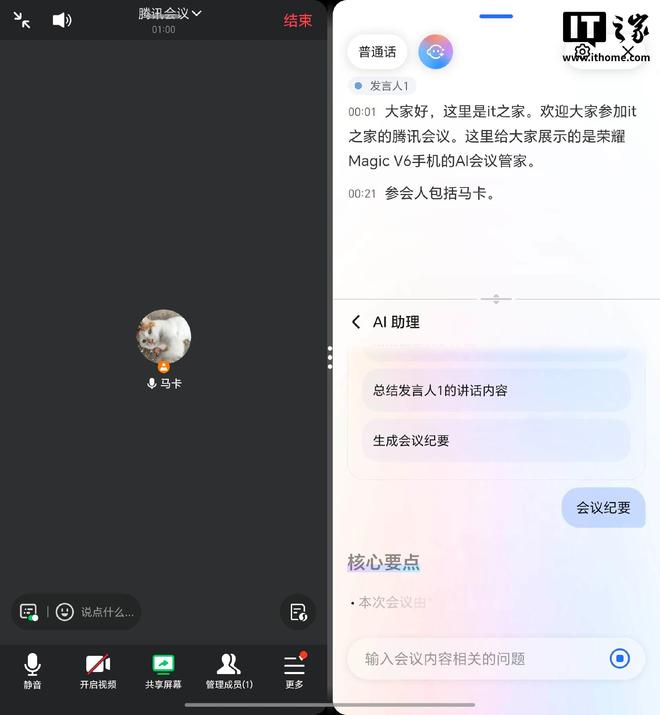Start 共享屏幕 screen sharing
Screen dimensions: 660x715
163,670
